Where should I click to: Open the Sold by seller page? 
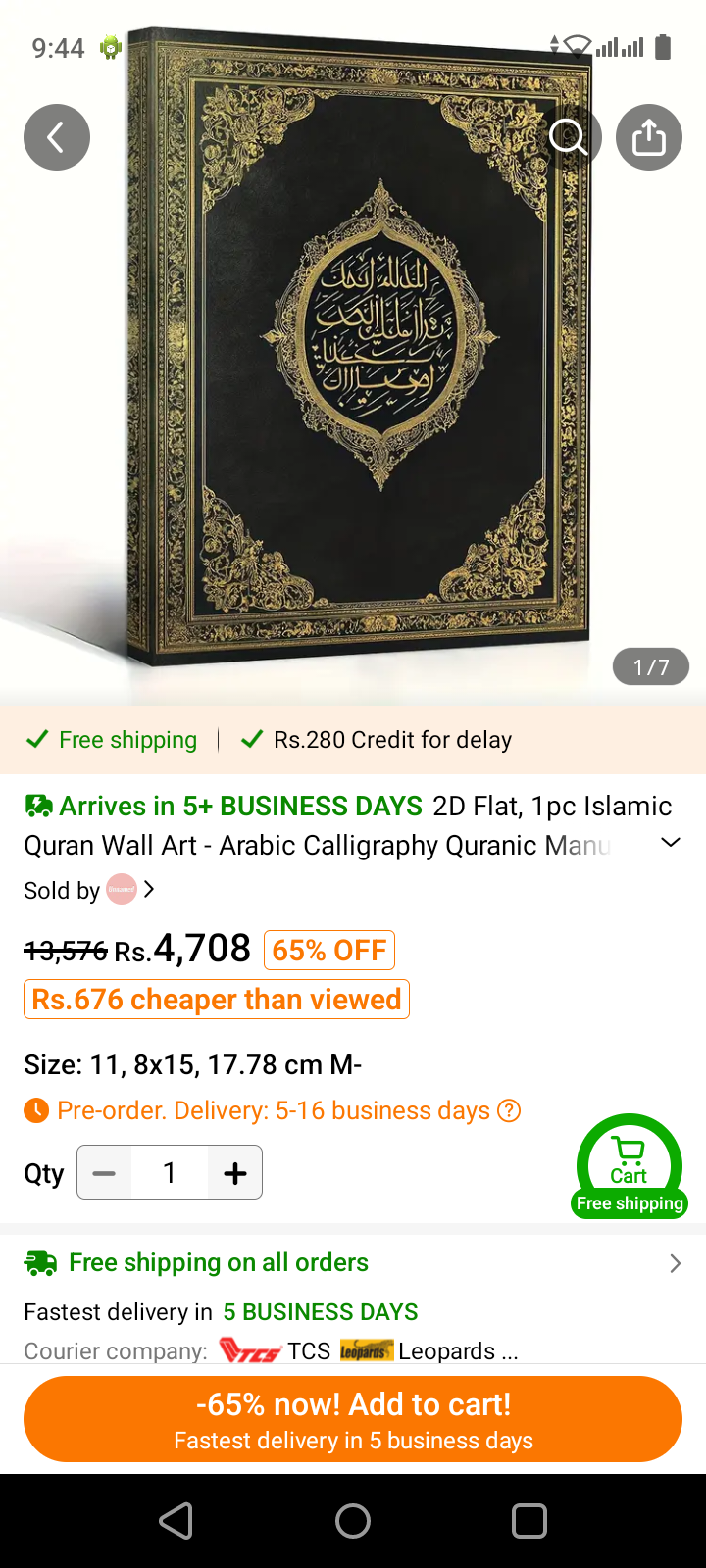tap(89, 890)
